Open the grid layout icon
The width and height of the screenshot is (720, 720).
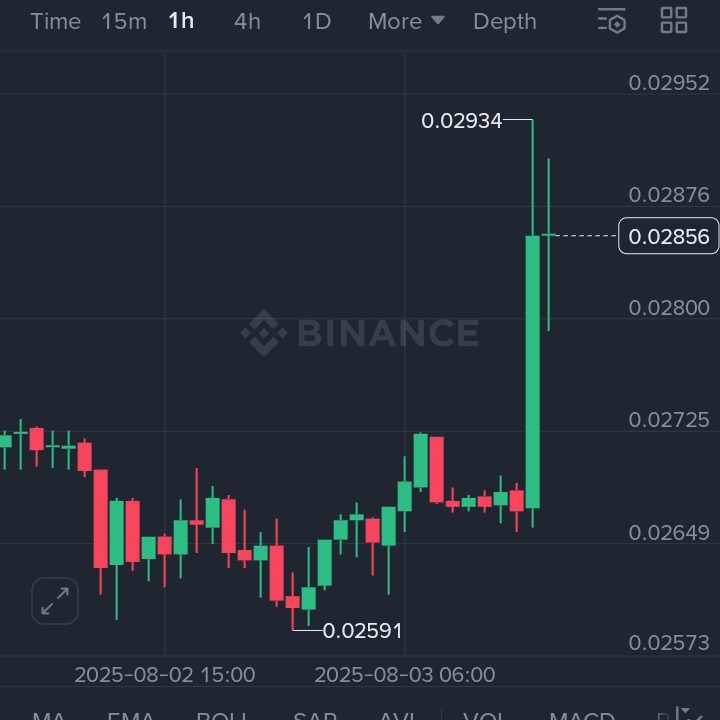tap(674, 21)
